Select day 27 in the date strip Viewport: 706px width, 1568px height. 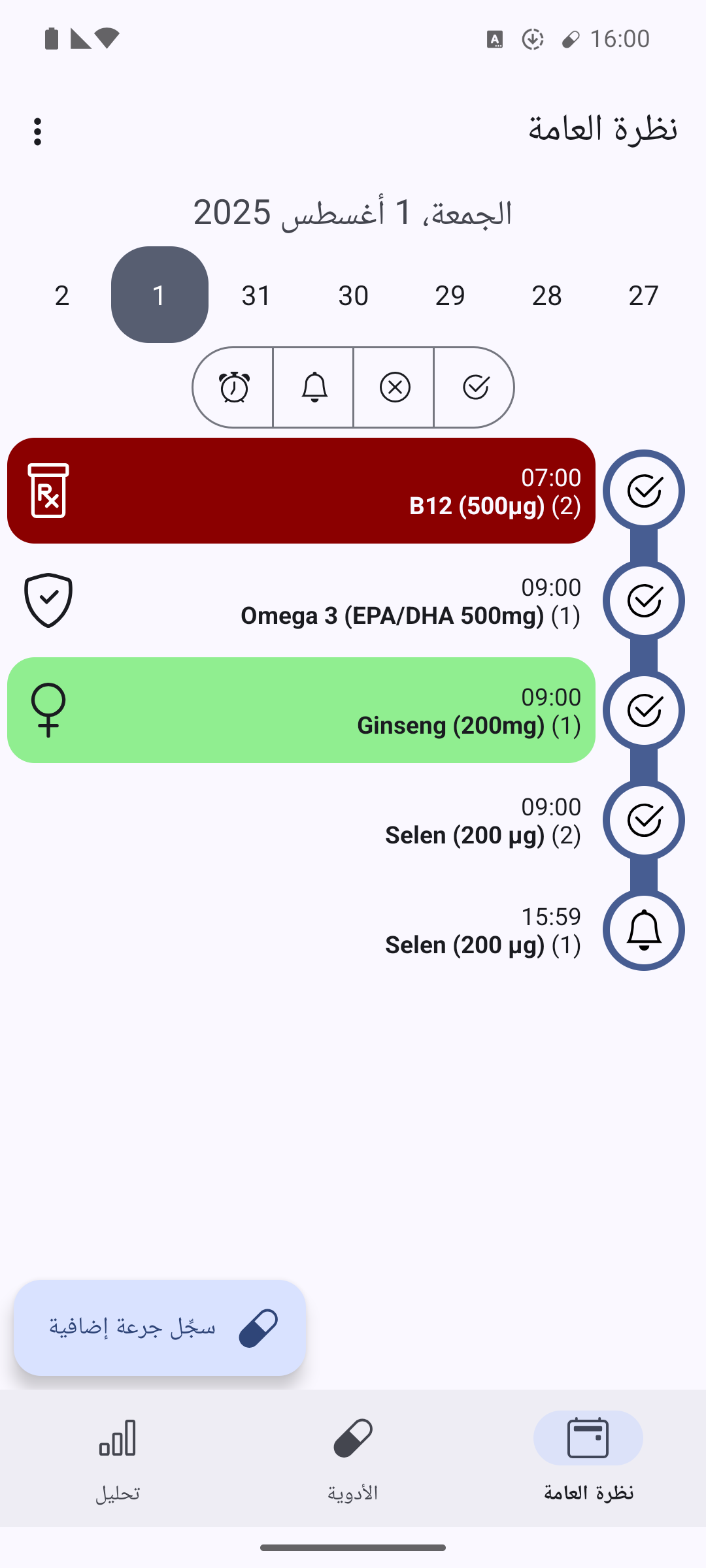643,295
